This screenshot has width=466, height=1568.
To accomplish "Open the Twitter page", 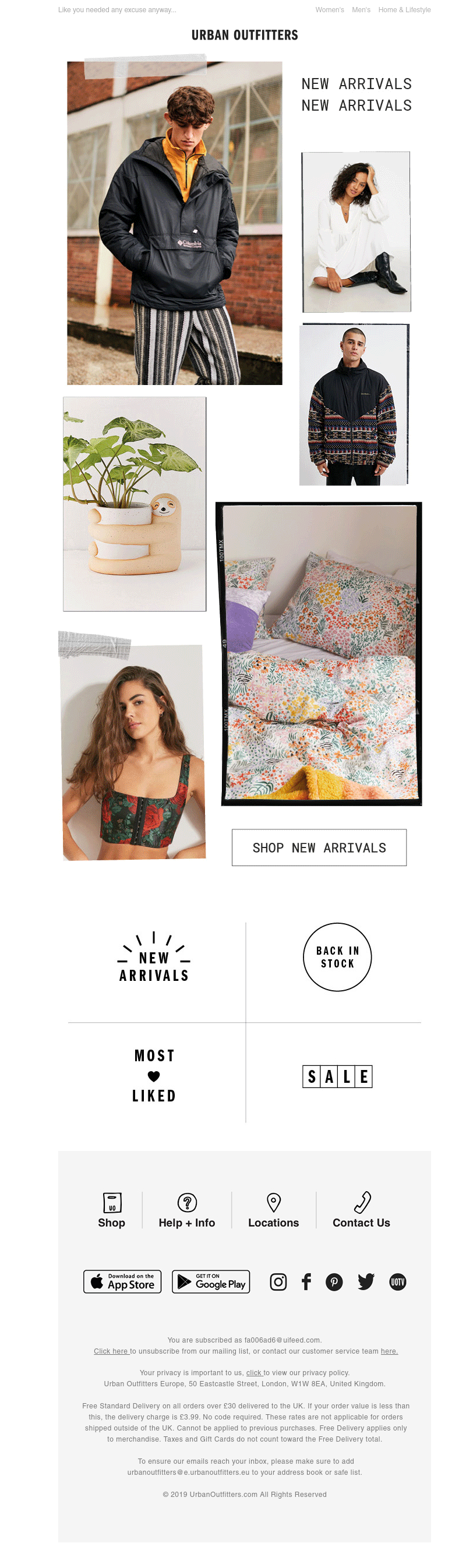I will (366, 1282).
